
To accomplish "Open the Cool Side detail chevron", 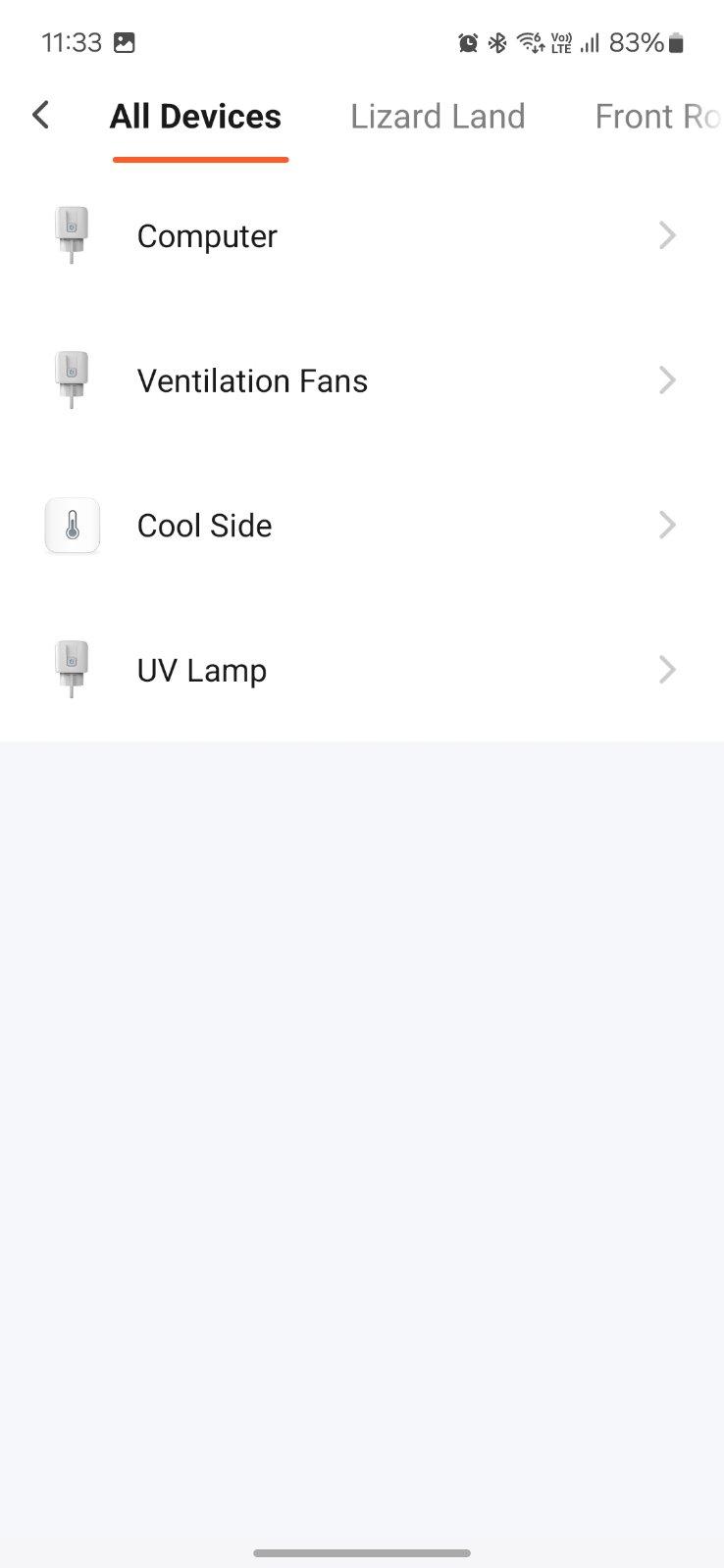I will pyautogui.click(x=667, y=525).
